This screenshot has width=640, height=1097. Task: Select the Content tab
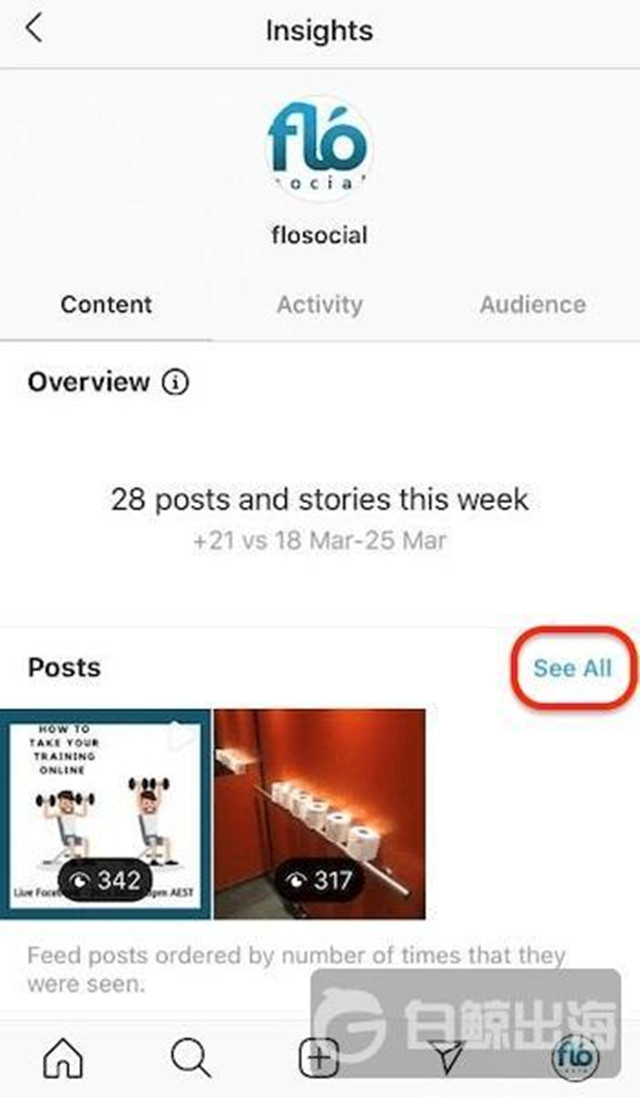point(106,305)
